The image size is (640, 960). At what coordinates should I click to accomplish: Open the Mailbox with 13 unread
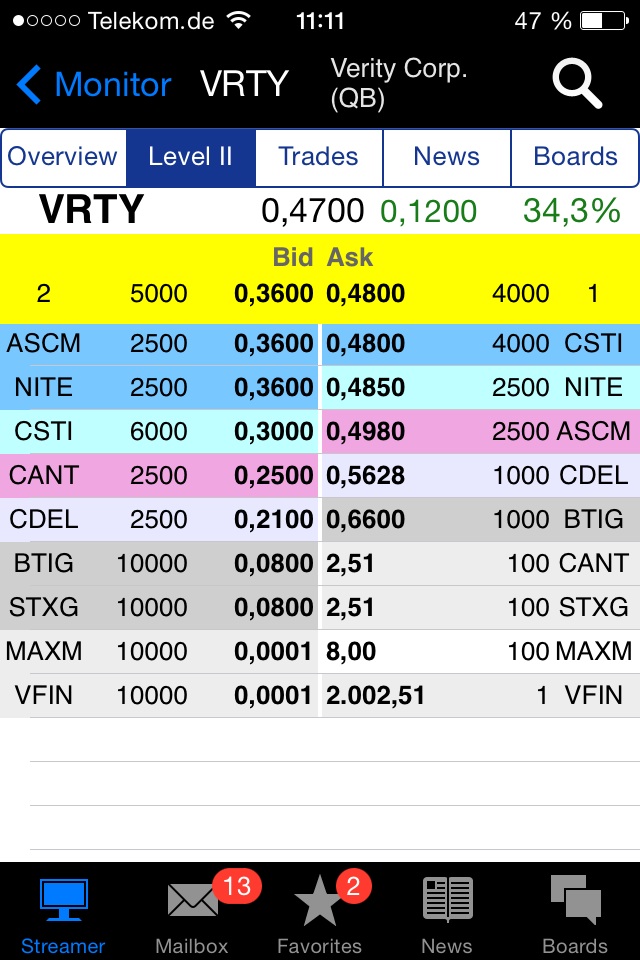[192, 912]
